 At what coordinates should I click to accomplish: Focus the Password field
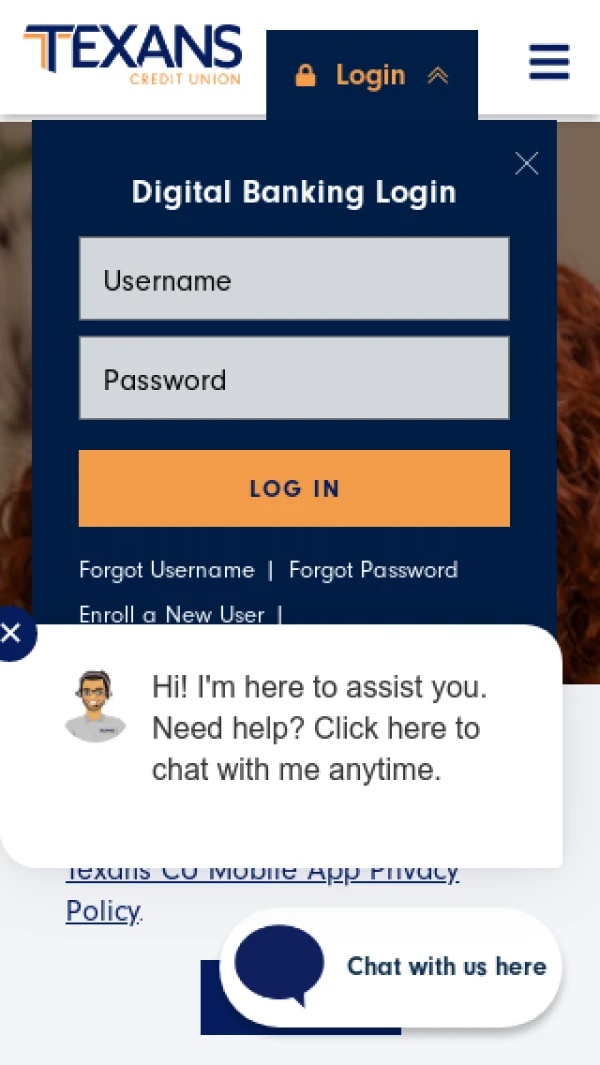pyautogui.click(x=294, y=378)
